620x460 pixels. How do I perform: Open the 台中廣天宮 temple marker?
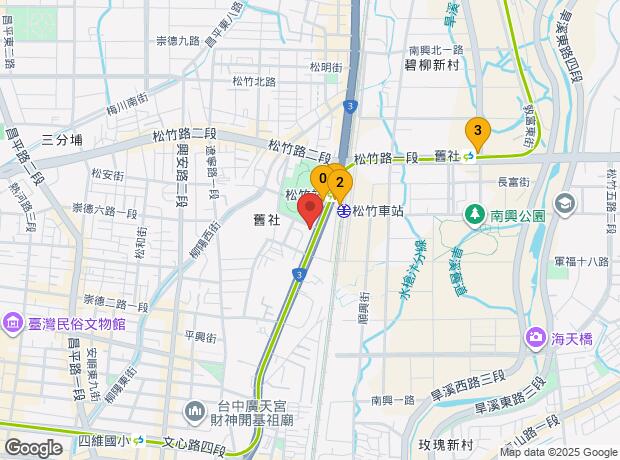[195, 411]
